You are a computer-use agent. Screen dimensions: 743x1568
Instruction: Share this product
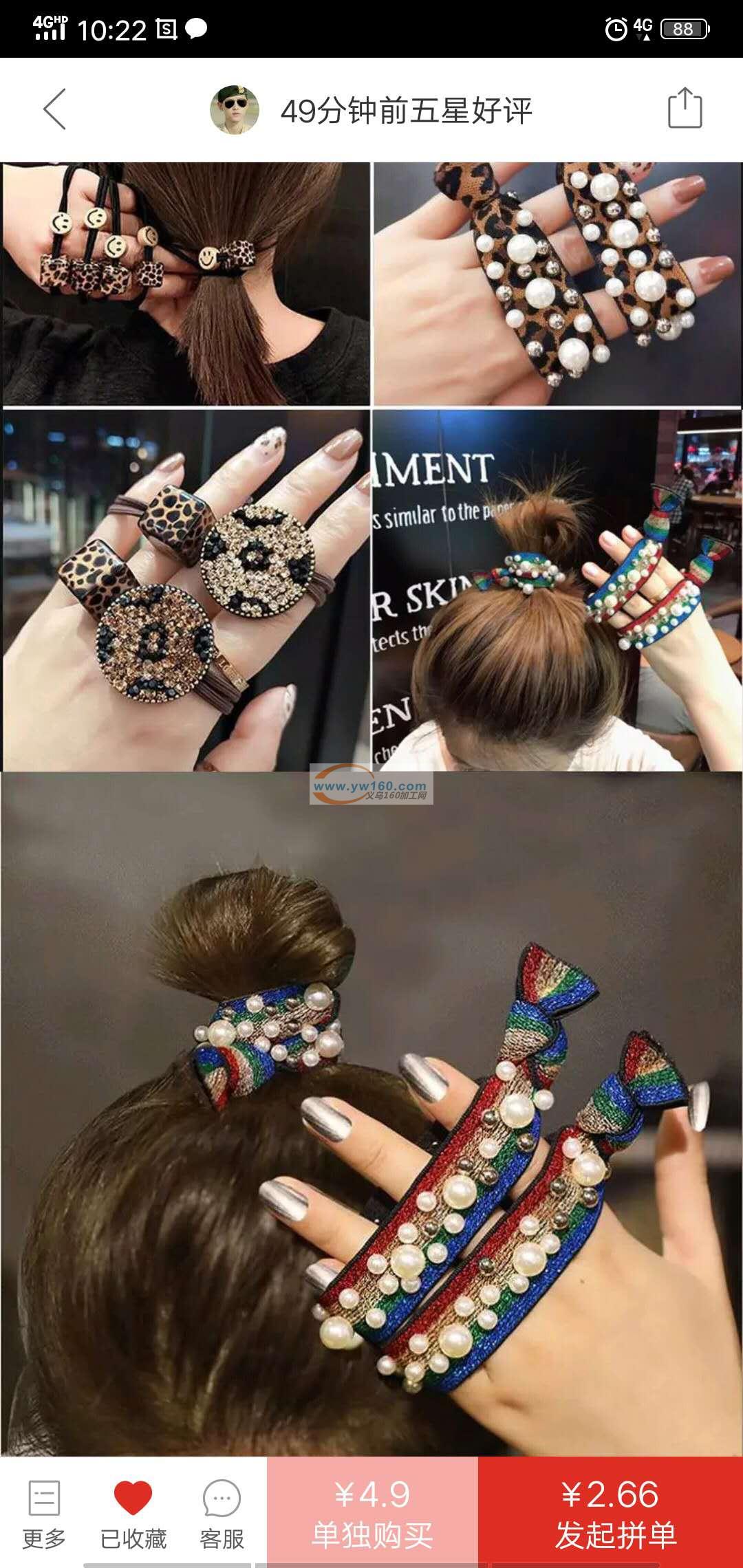[685, 109]
